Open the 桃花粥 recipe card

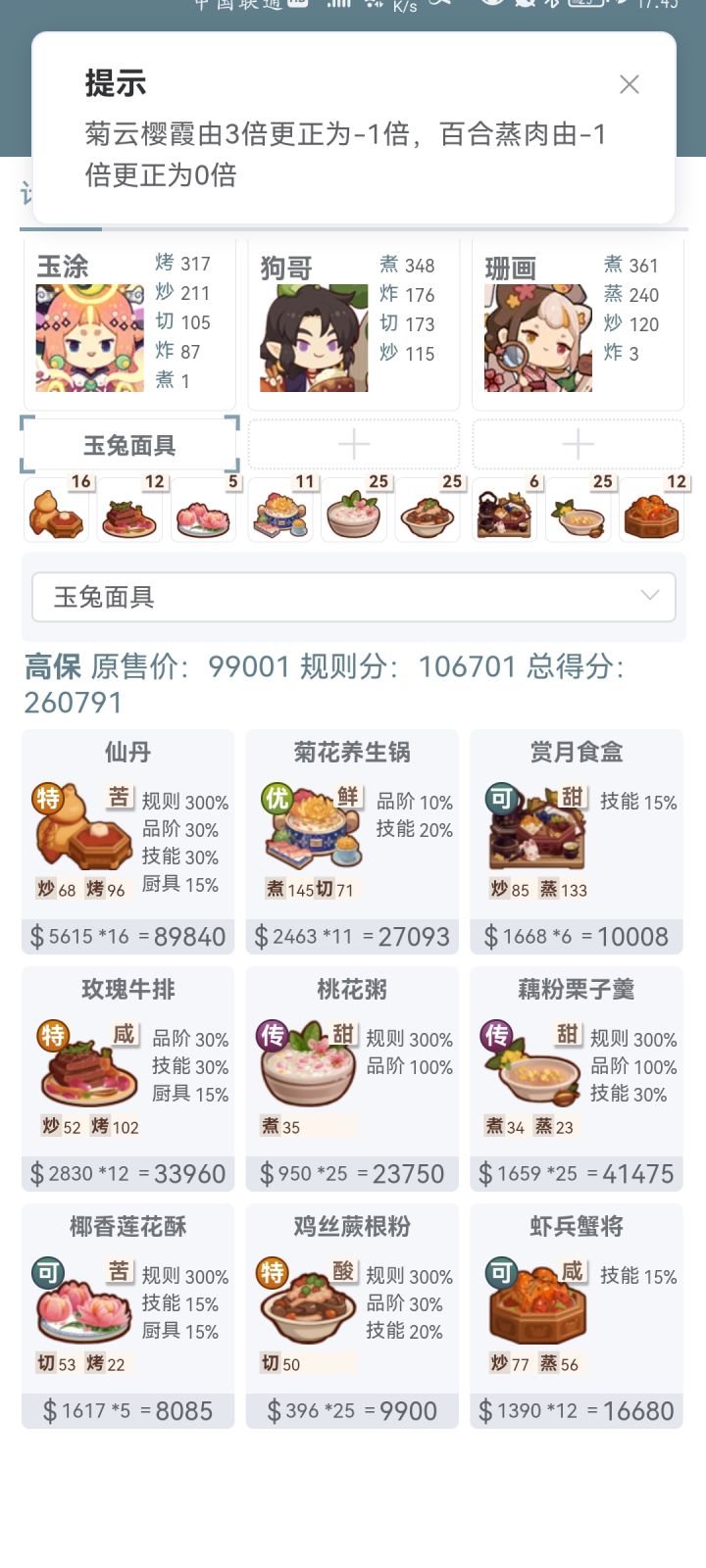(352, 1079)
